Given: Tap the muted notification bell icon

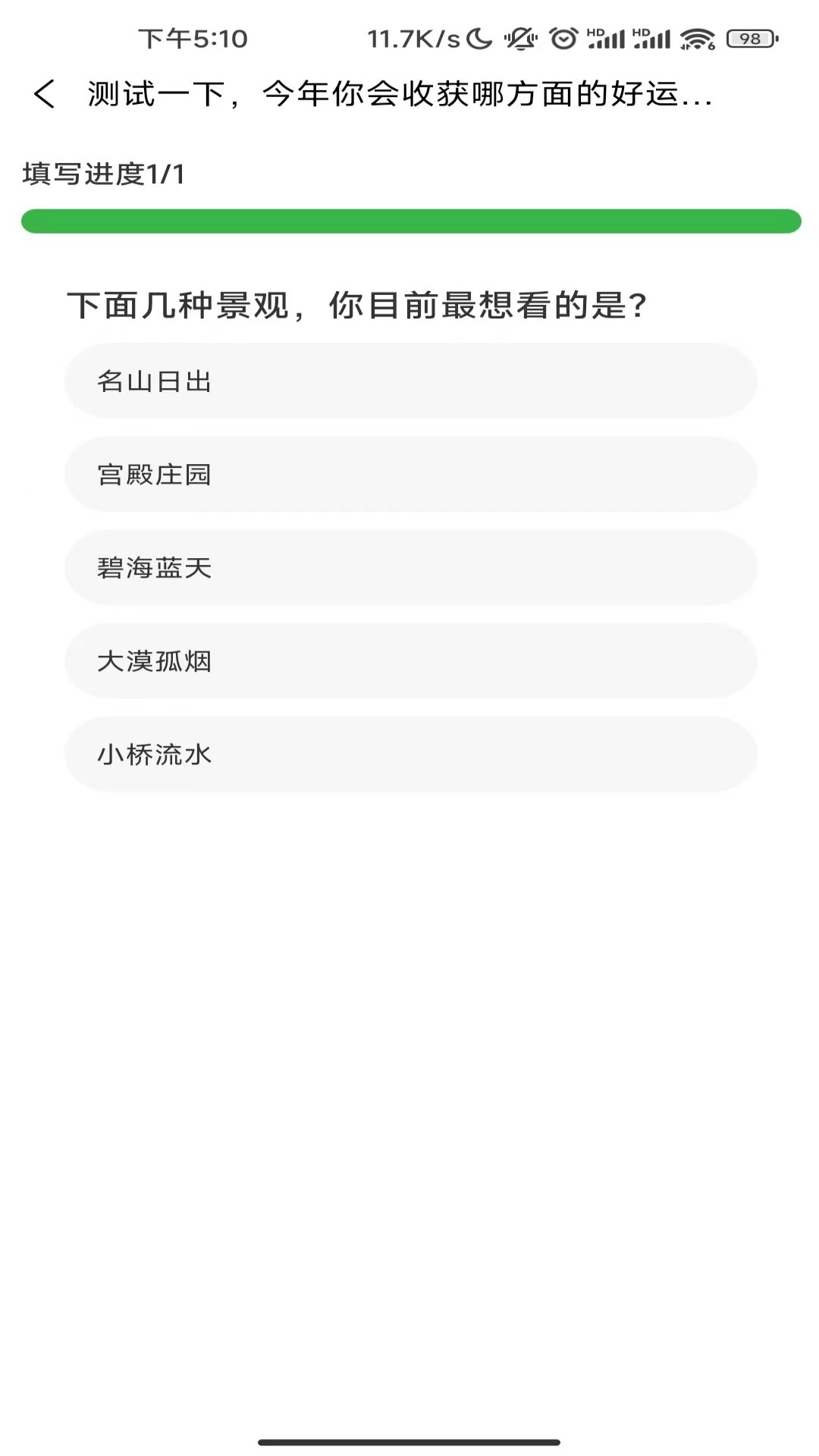Looking at the screenshot, I should tap(522, 36).
